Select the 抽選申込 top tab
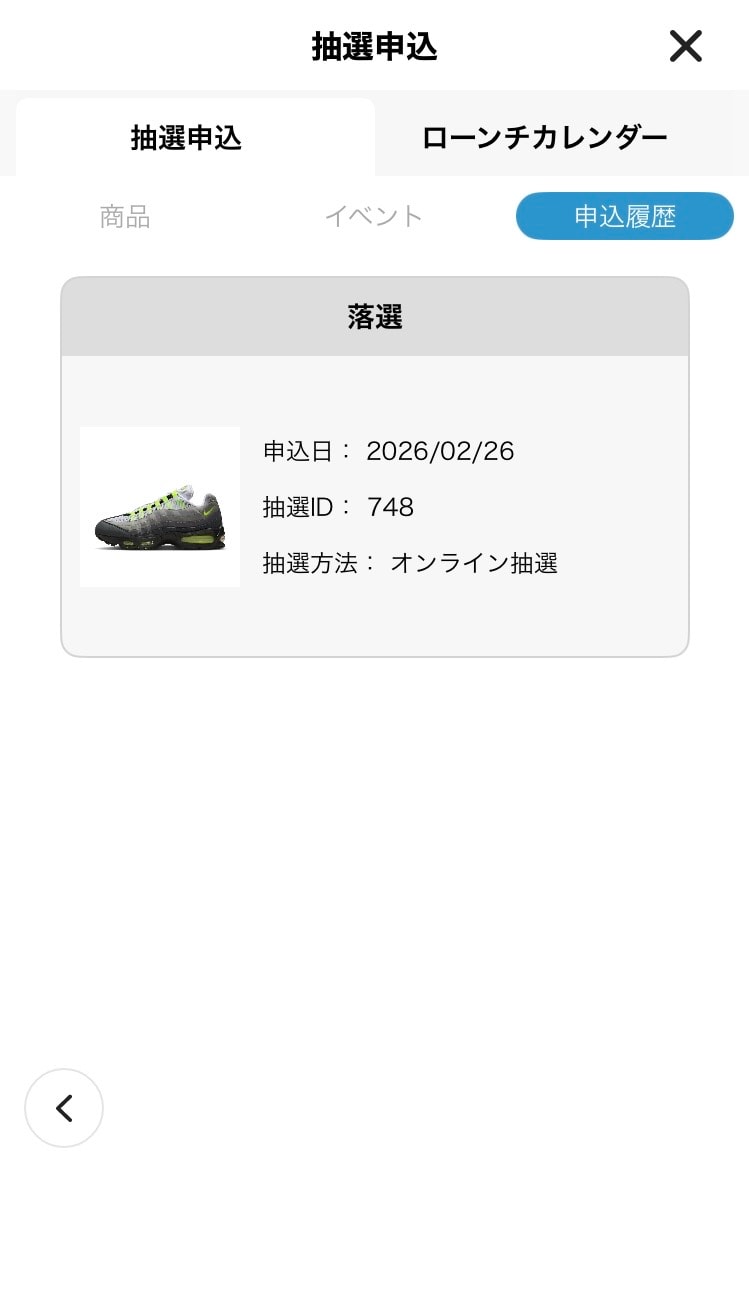This screenshot has width=749, height=1295. [187, 137]
